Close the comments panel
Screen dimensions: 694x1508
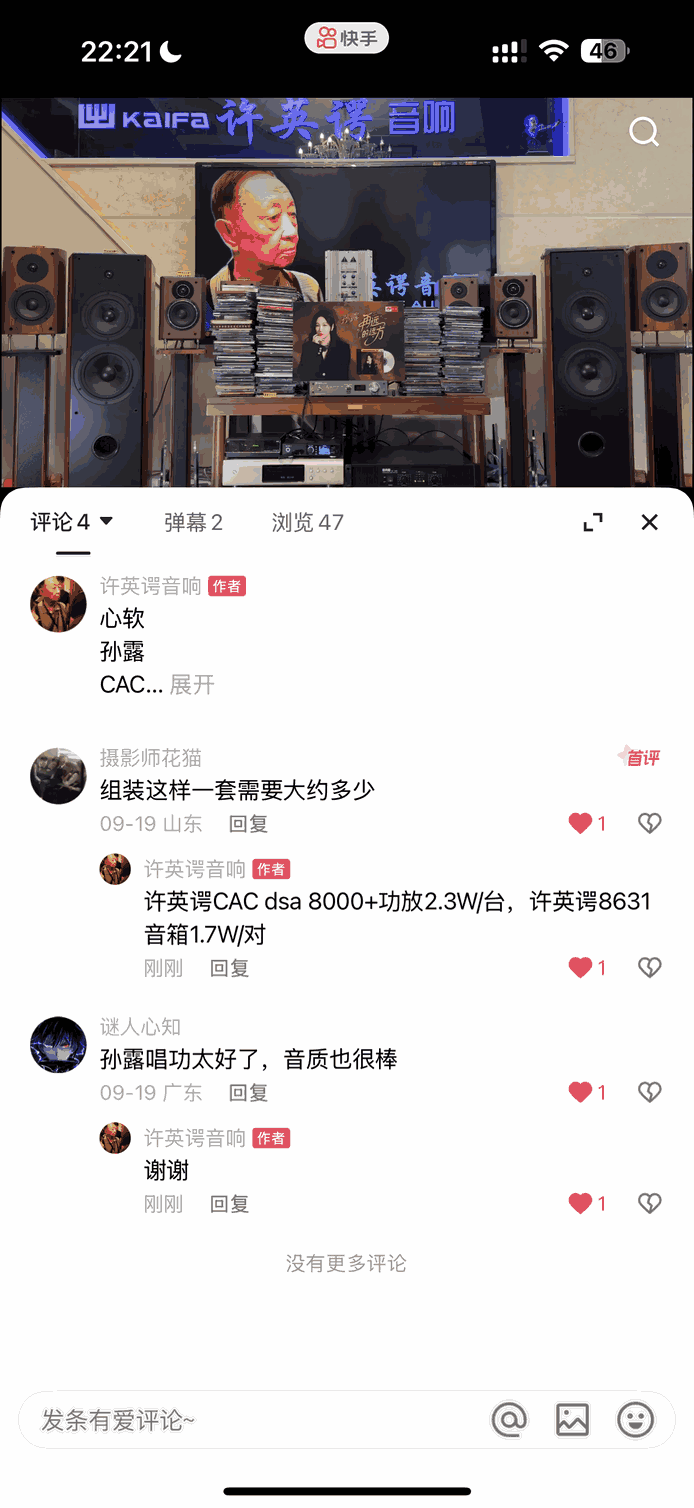650,522
